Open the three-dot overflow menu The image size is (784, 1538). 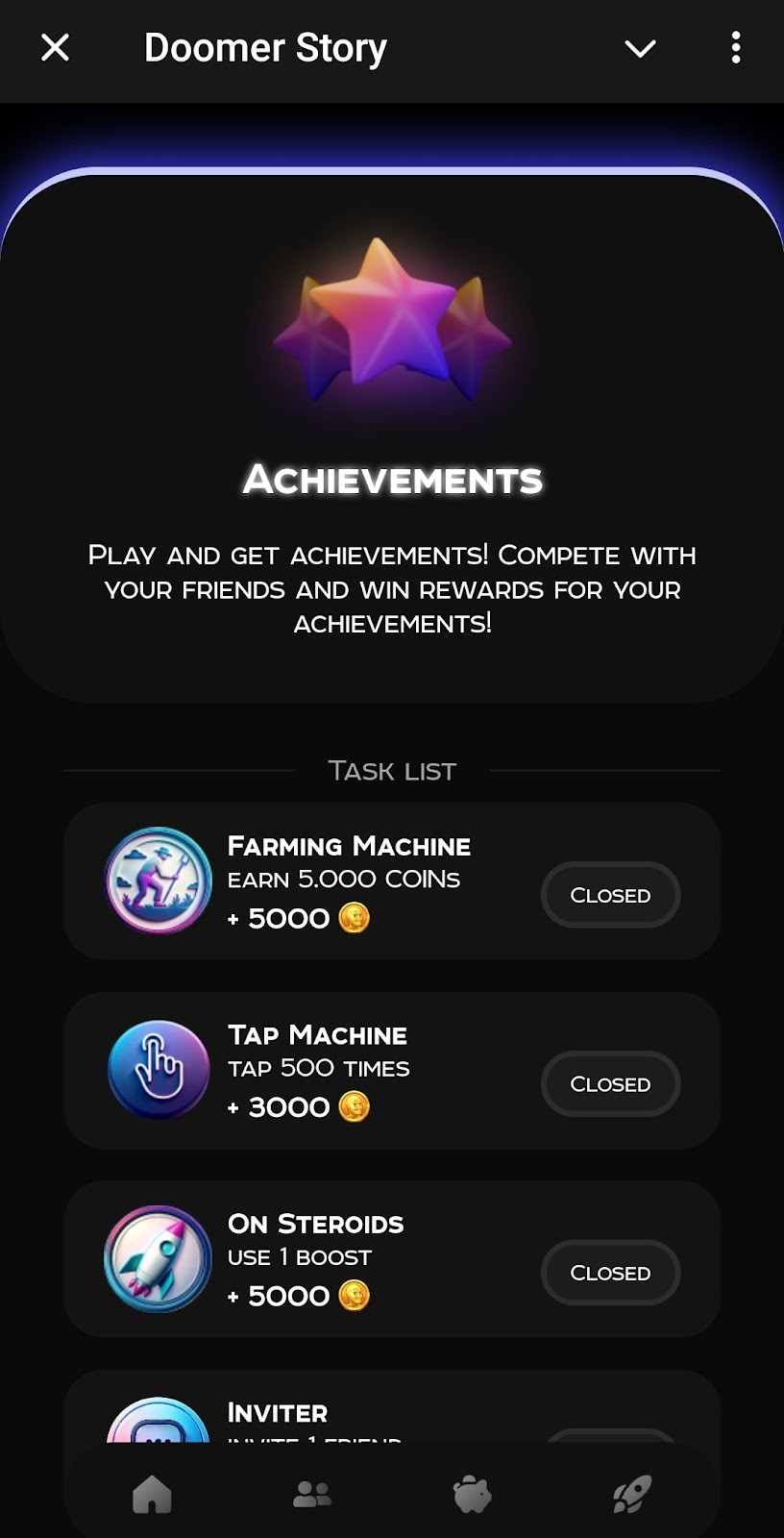pyautogui.click(x=735, y=47)
